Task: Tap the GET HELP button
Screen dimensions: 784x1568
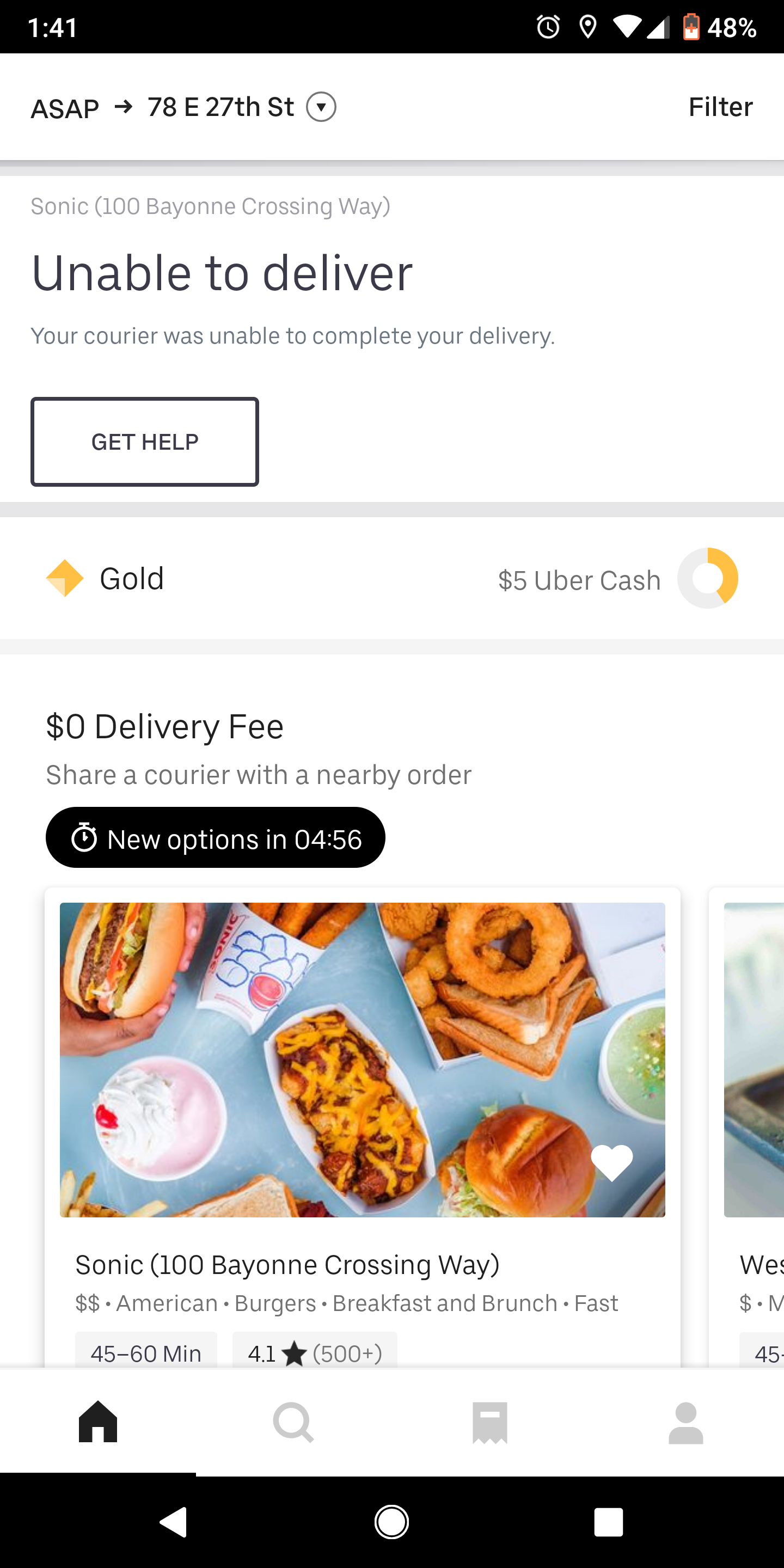Action: [145, 442]
